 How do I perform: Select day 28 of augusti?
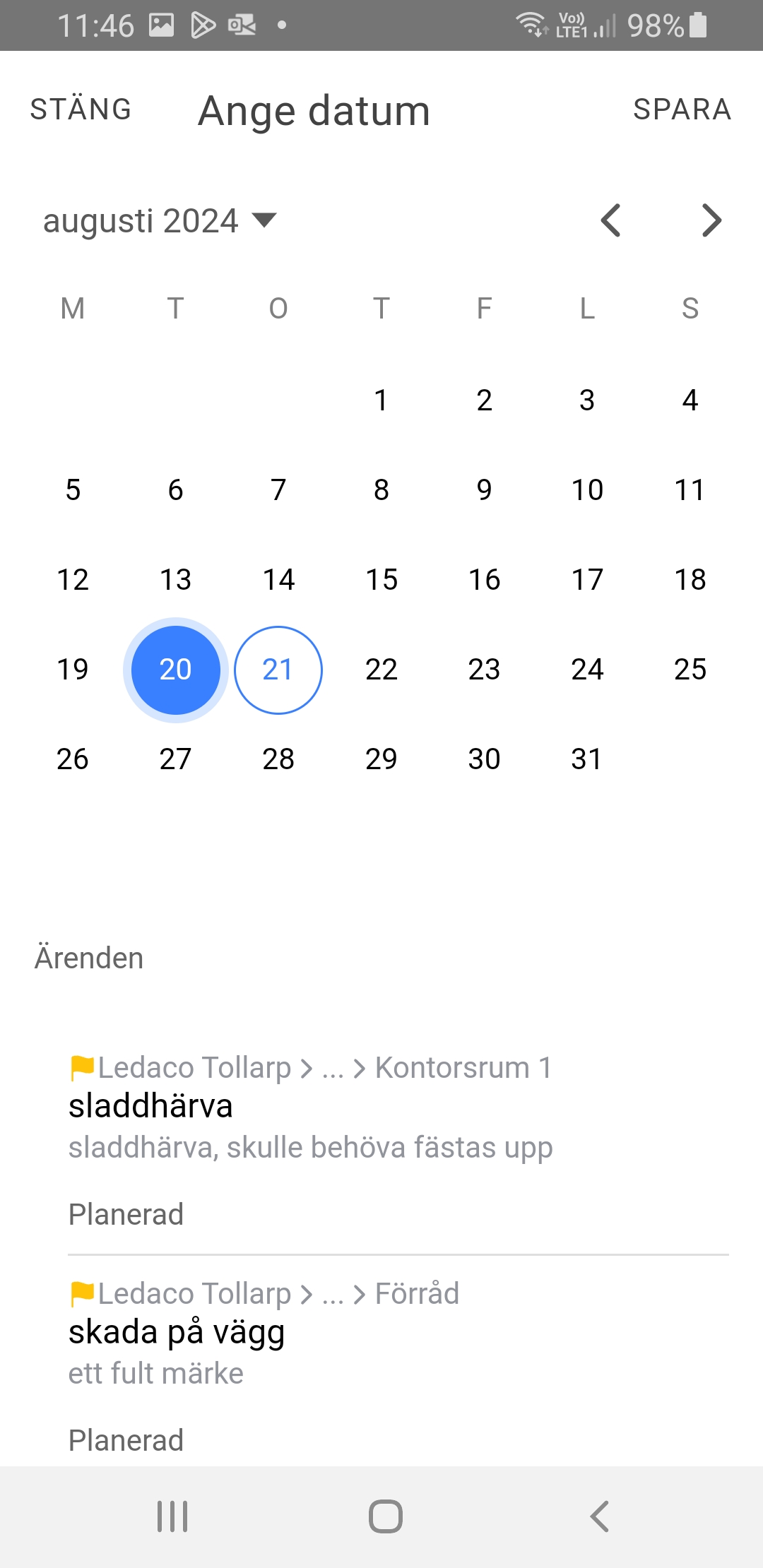point(278,759)
